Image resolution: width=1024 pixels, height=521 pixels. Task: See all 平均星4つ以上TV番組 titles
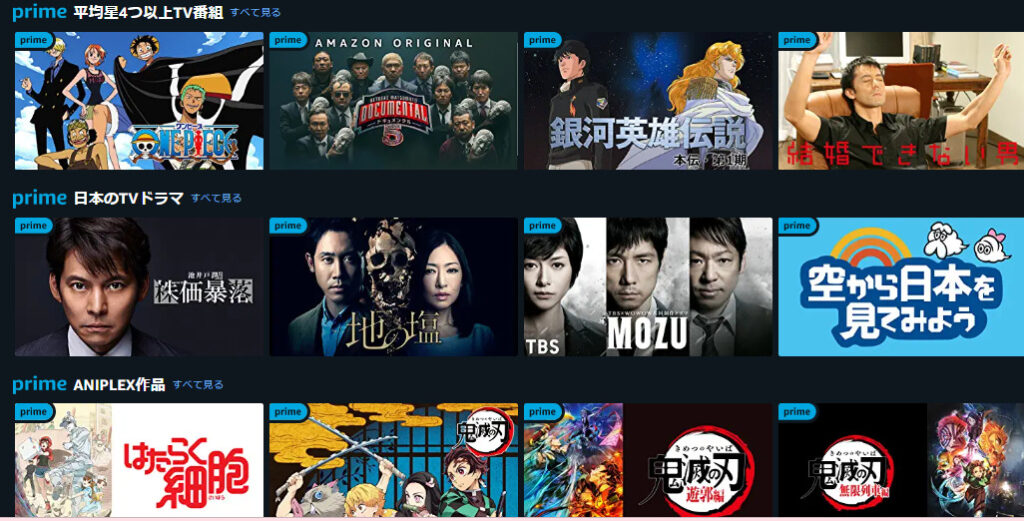pyautogui.click(x=255, y=13)
